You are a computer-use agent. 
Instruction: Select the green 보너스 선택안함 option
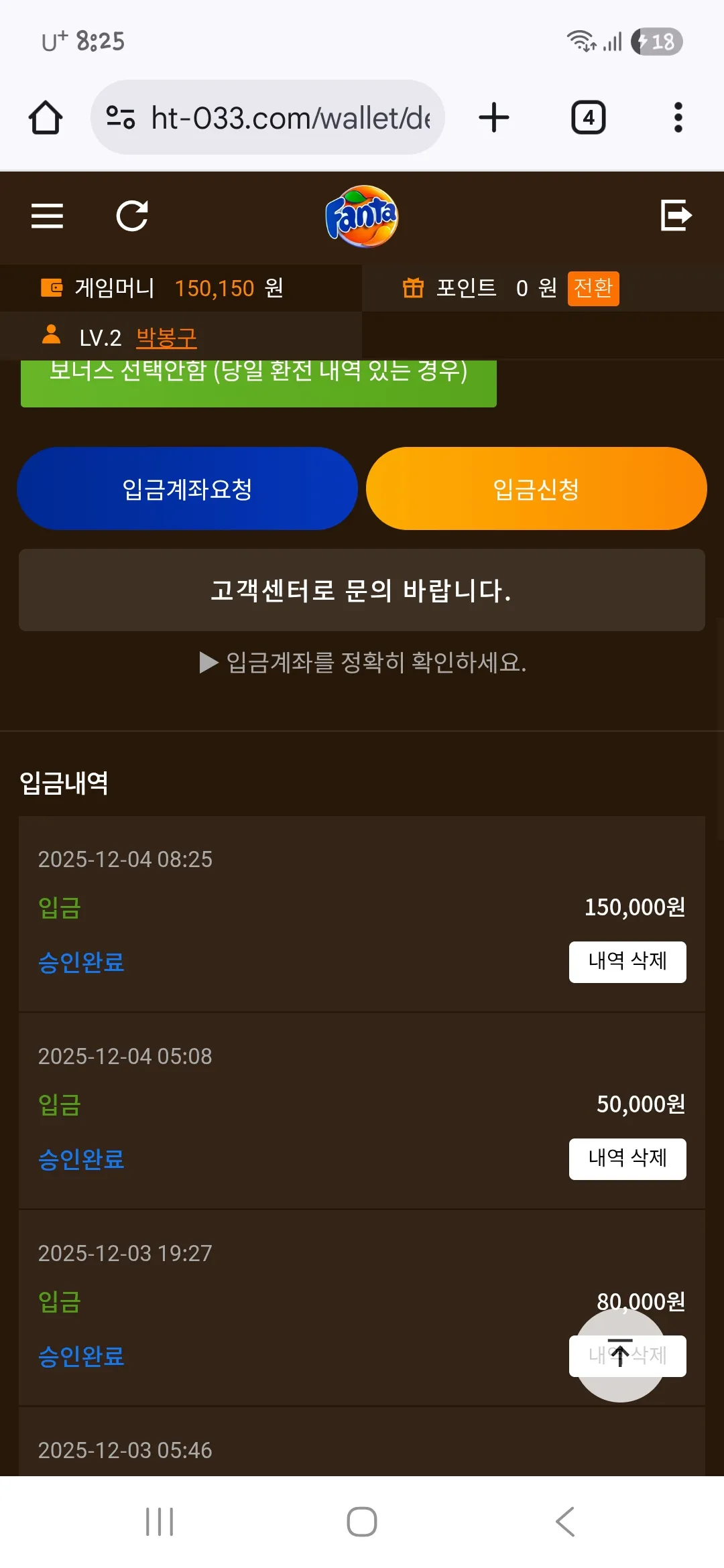pos(259,383)
